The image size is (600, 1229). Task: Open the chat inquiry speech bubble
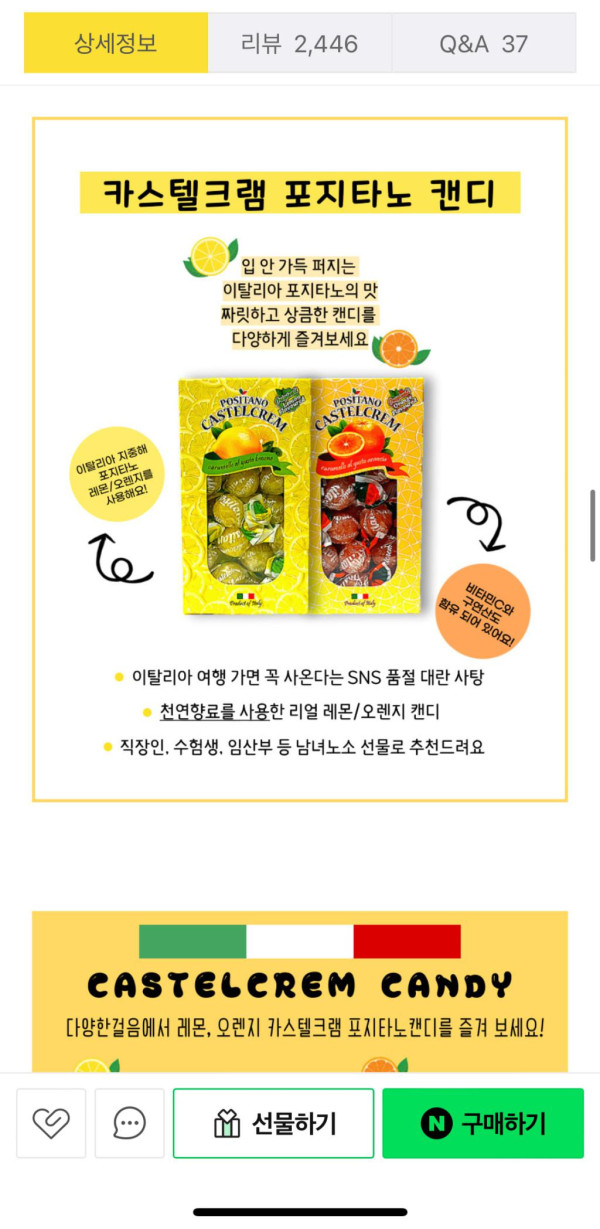[129, 1123]
